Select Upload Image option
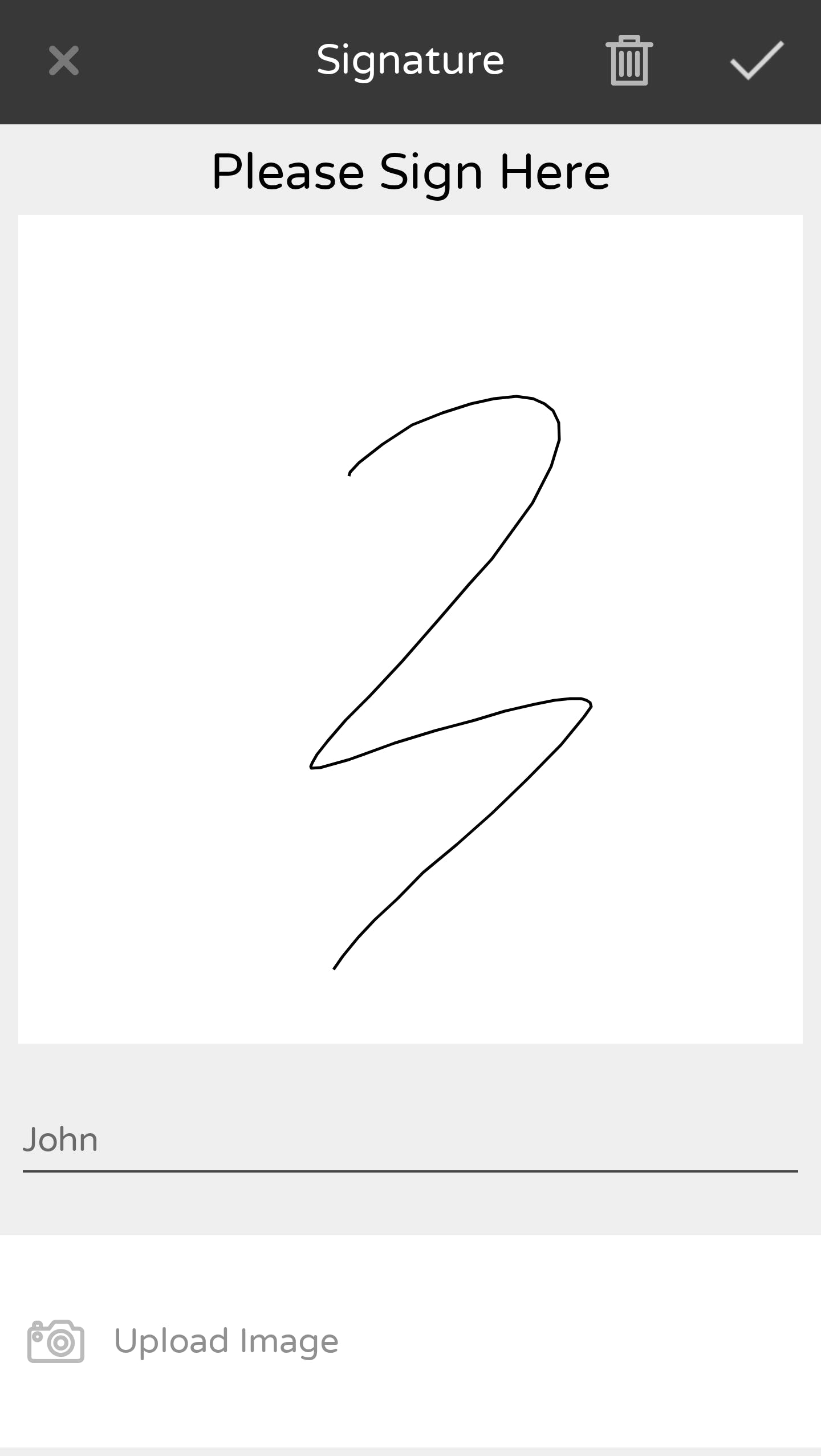 226,1341
